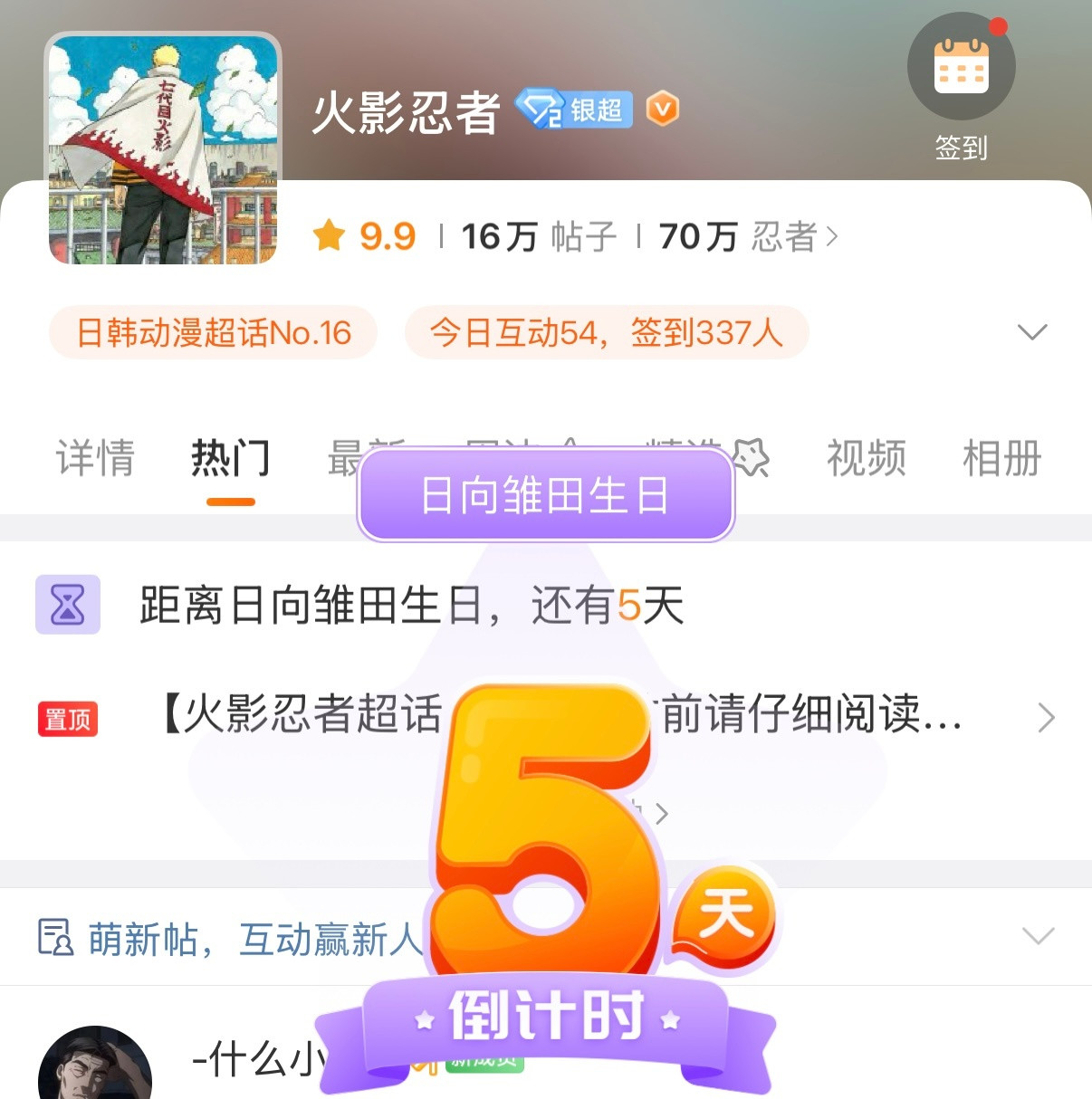Screen dimensions: 1092x1099
Task: Click the star icon before the 9.9 rating
Action: [330, 236]
